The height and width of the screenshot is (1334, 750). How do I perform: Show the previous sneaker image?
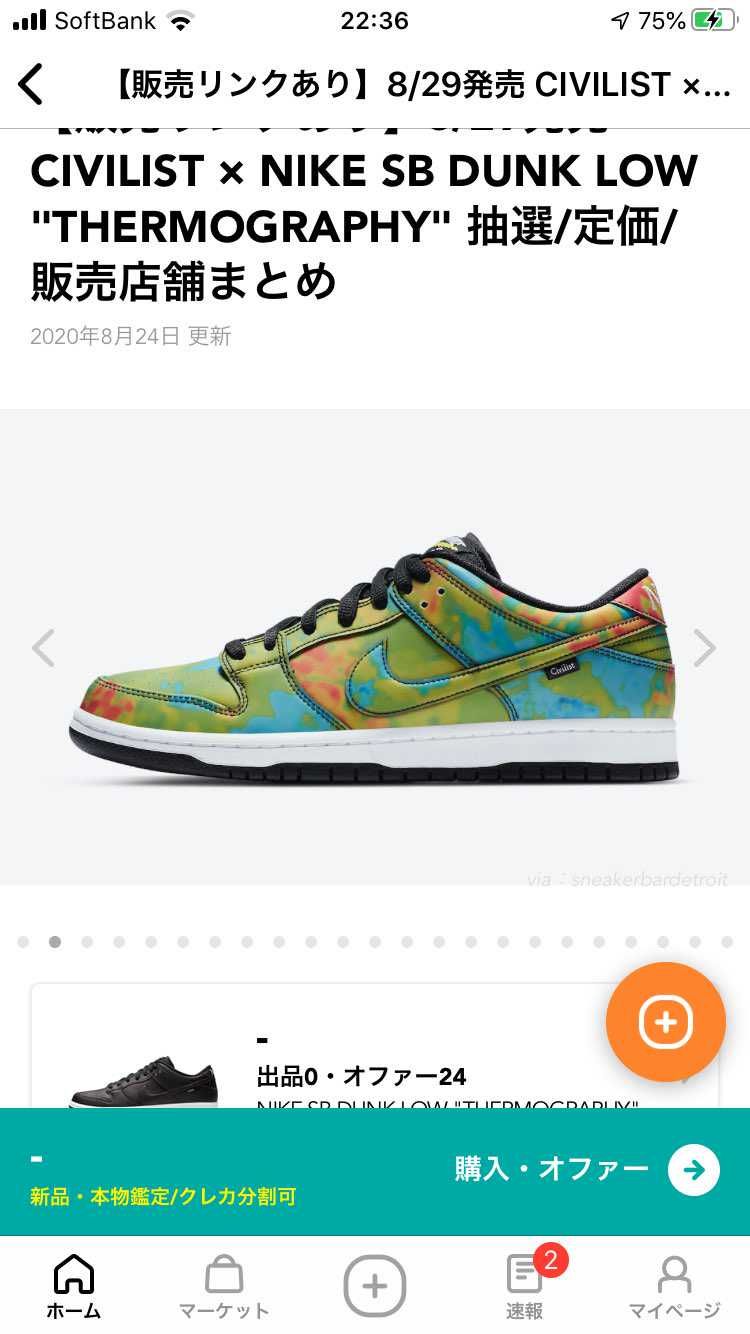pyautogui.click(x=43, y=648)
